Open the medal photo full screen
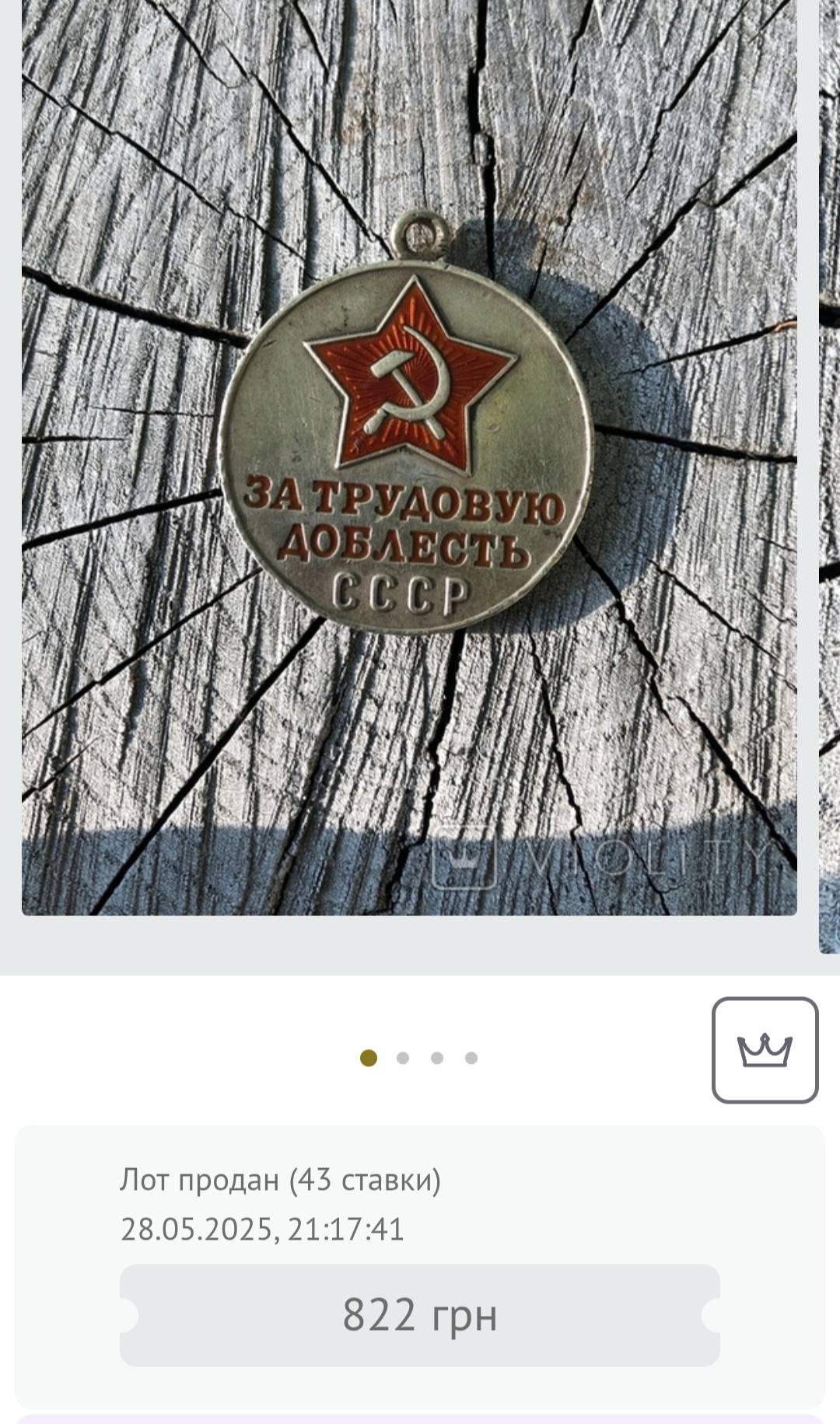This screenshot has height=1424, width=840. (409, 457)
